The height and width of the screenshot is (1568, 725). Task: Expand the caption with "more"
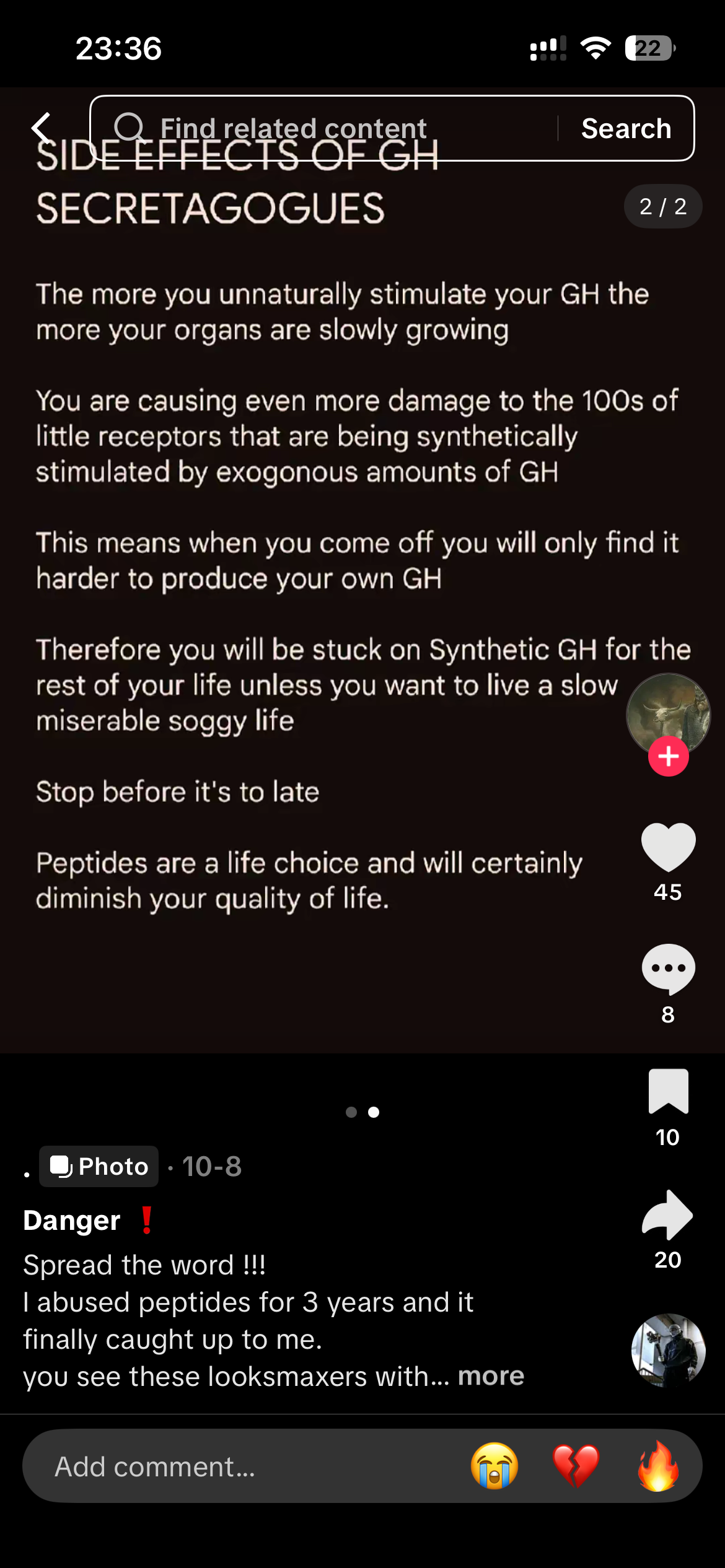[x=491, y=1376]
